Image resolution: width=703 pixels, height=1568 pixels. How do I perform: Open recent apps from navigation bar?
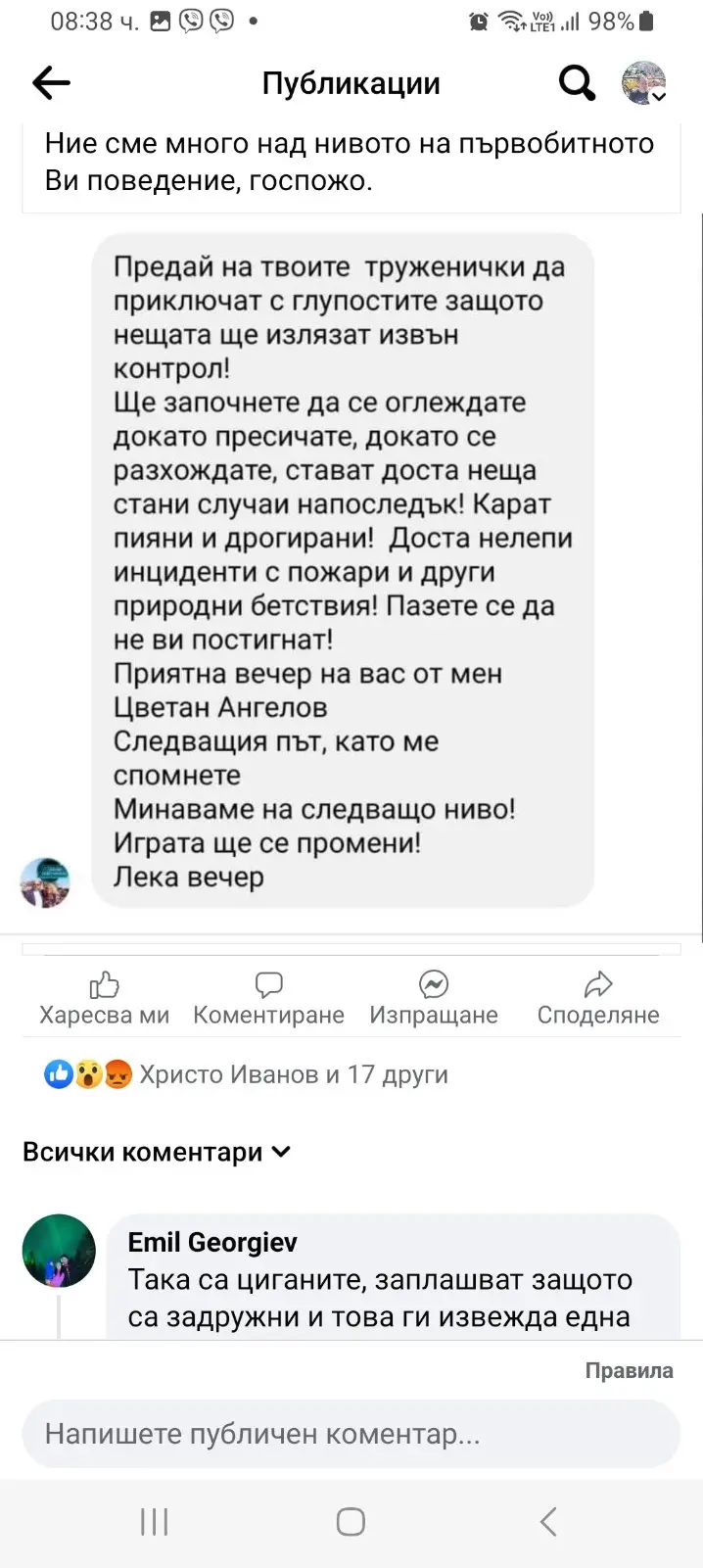154,1521
